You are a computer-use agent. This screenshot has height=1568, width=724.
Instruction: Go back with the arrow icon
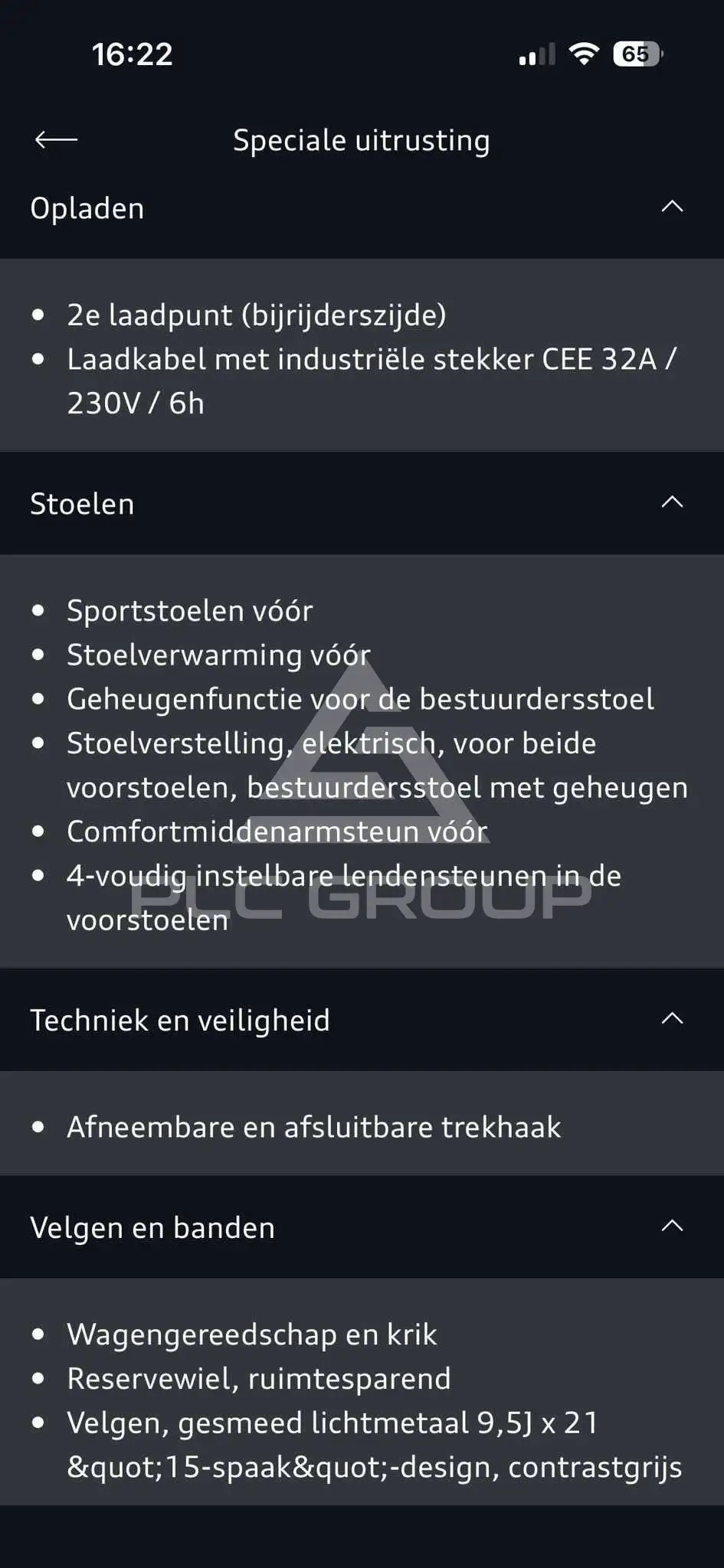click(x=56, y=139)
